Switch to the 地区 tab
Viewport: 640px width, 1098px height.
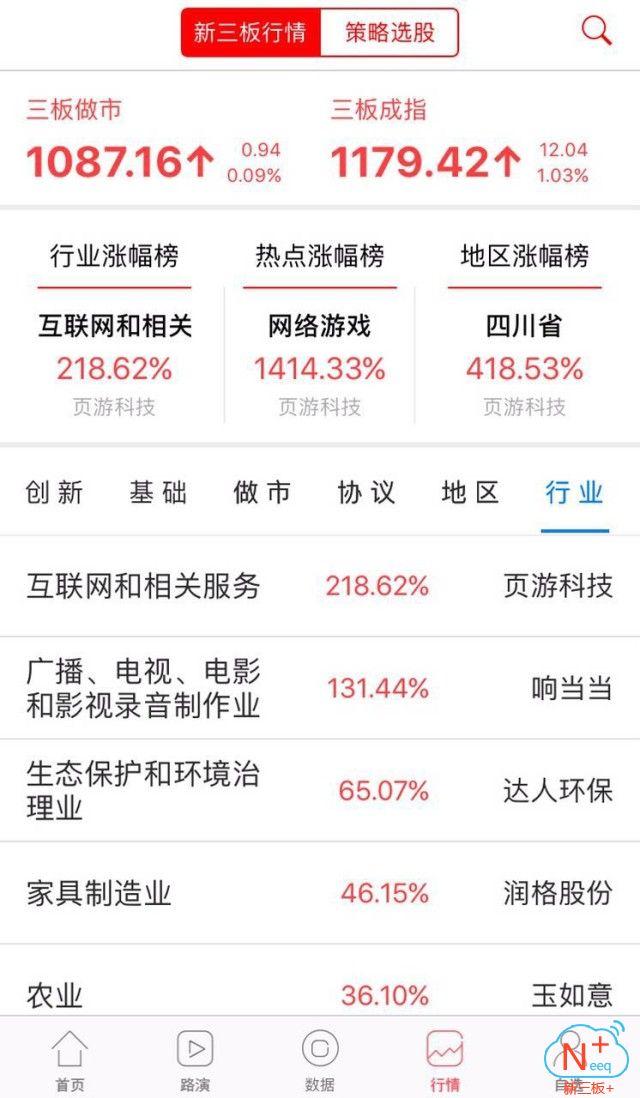(x=470, y=492)
